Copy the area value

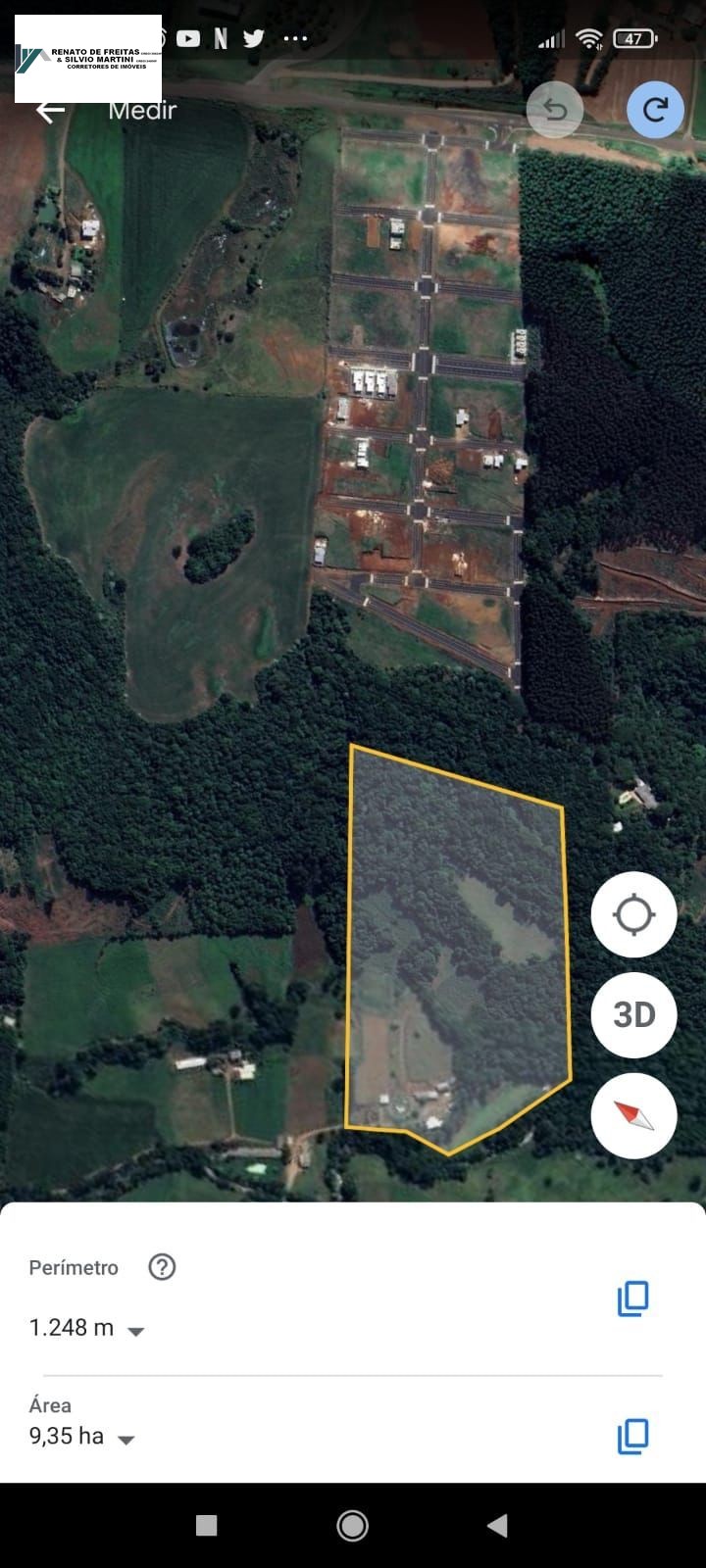click(632, 1437)
